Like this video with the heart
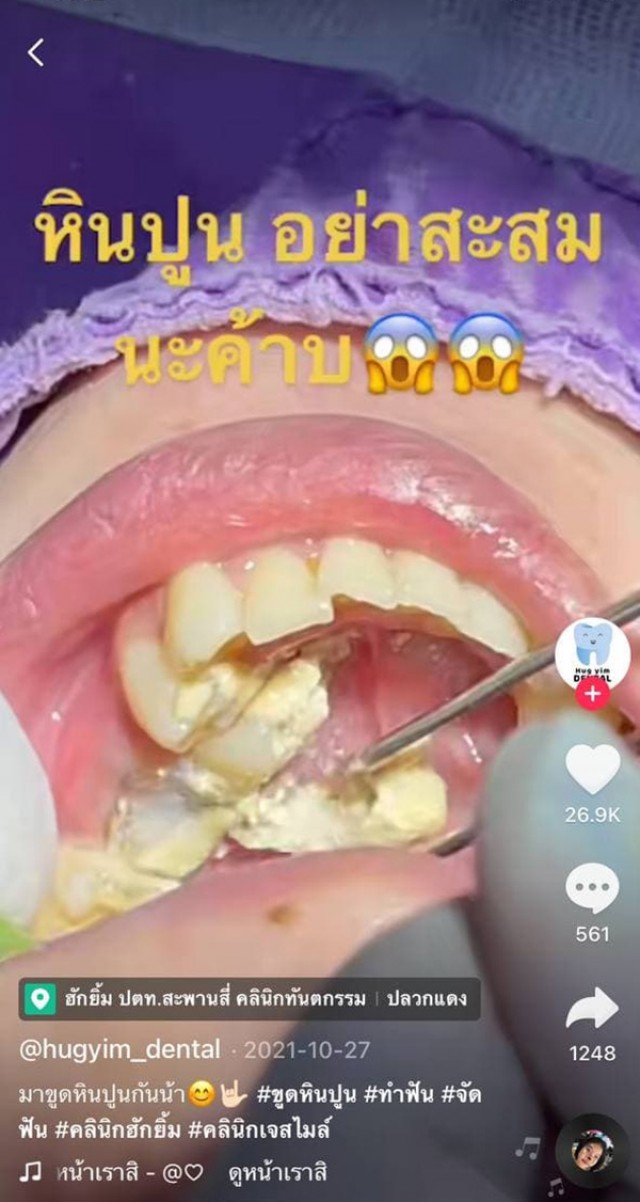 point(592,770)
